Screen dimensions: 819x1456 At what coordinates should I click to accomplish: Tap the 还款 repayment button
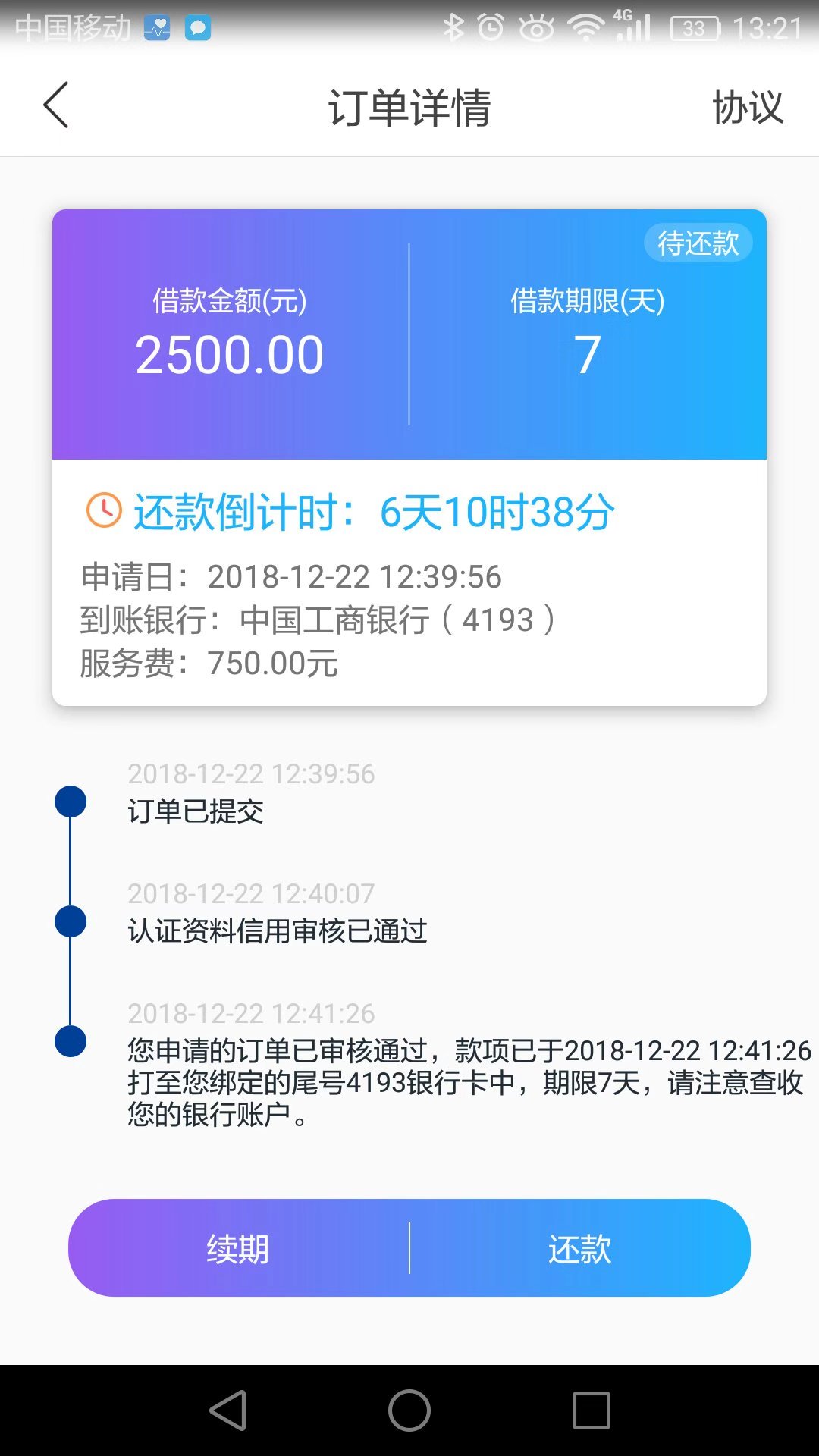[x=580, y=1247]
